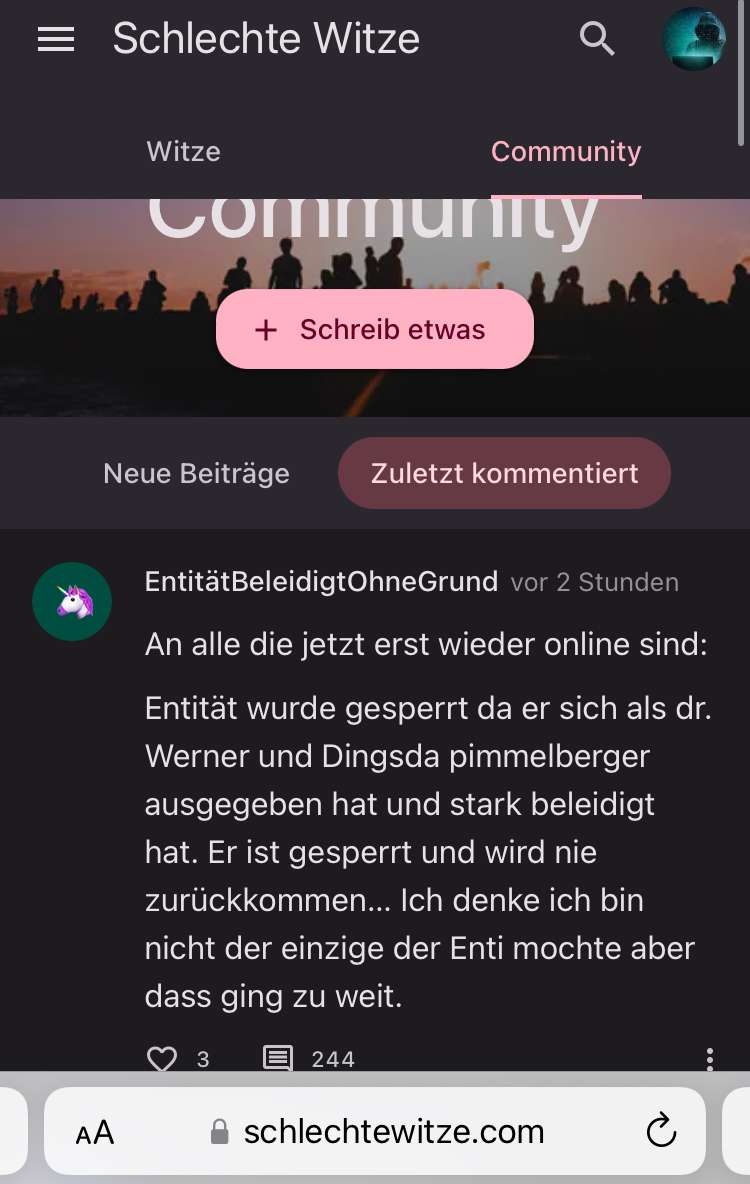Open the EntitätBeleidigtOhneGrund username link
The height and width of the screenshot is (1184, 750).
pyautogui.click(x=321, y=582)
